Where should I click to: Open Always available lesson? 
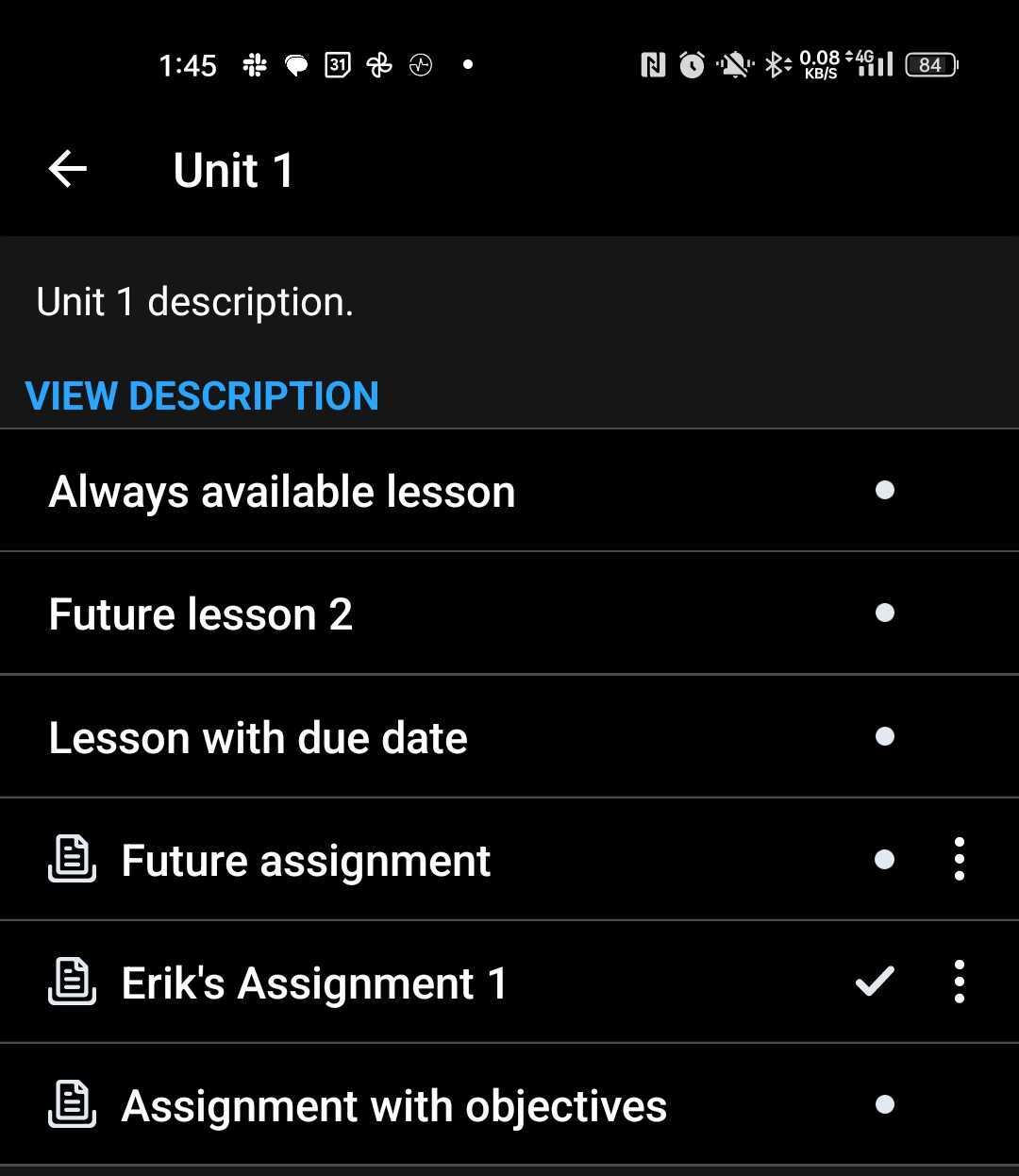pos(282,492)
